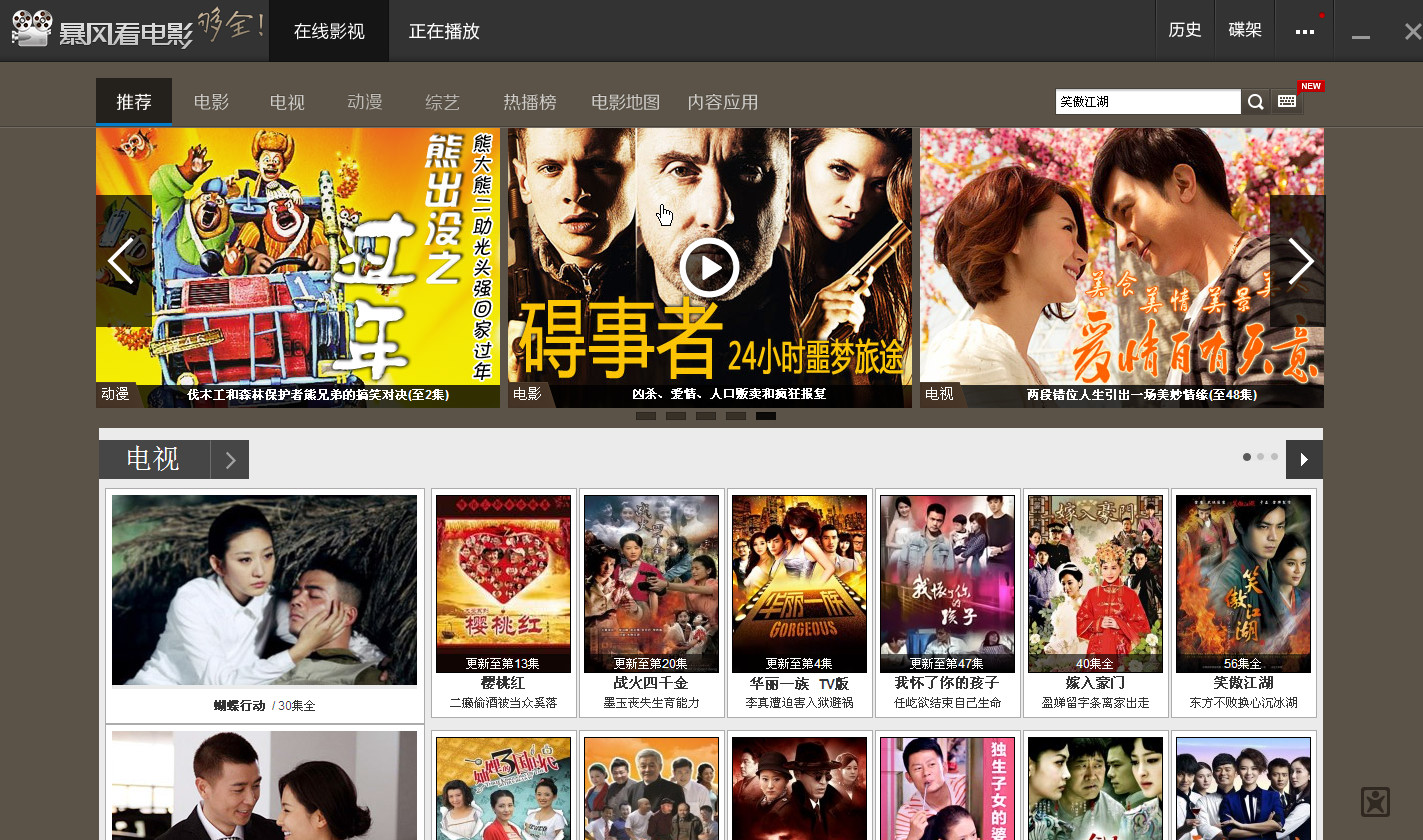Tap the search magnifier icon

[1255, 101]
